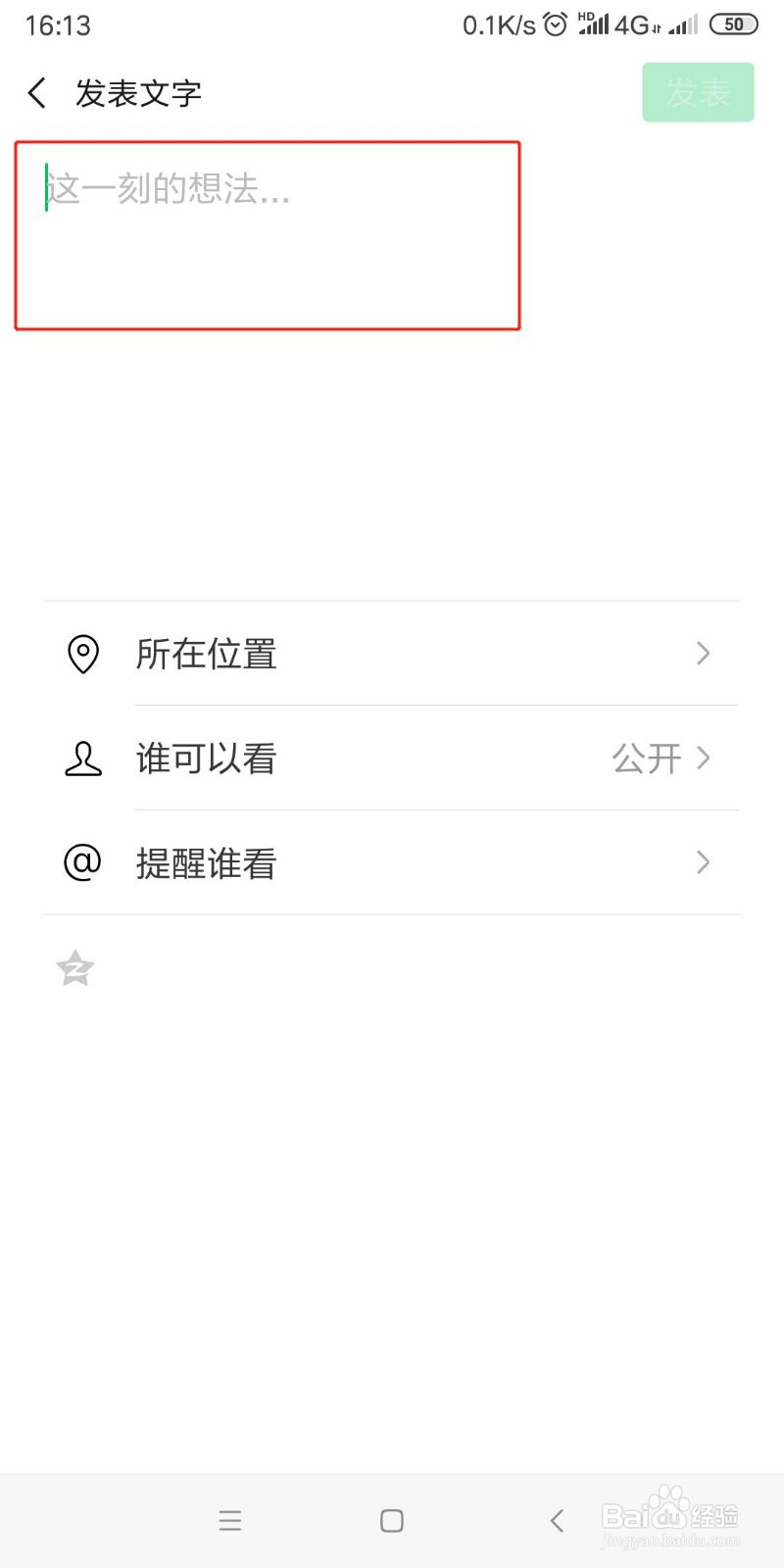Click the star icon below the options list
The image size is (784, 1568).
click(75, 968)
